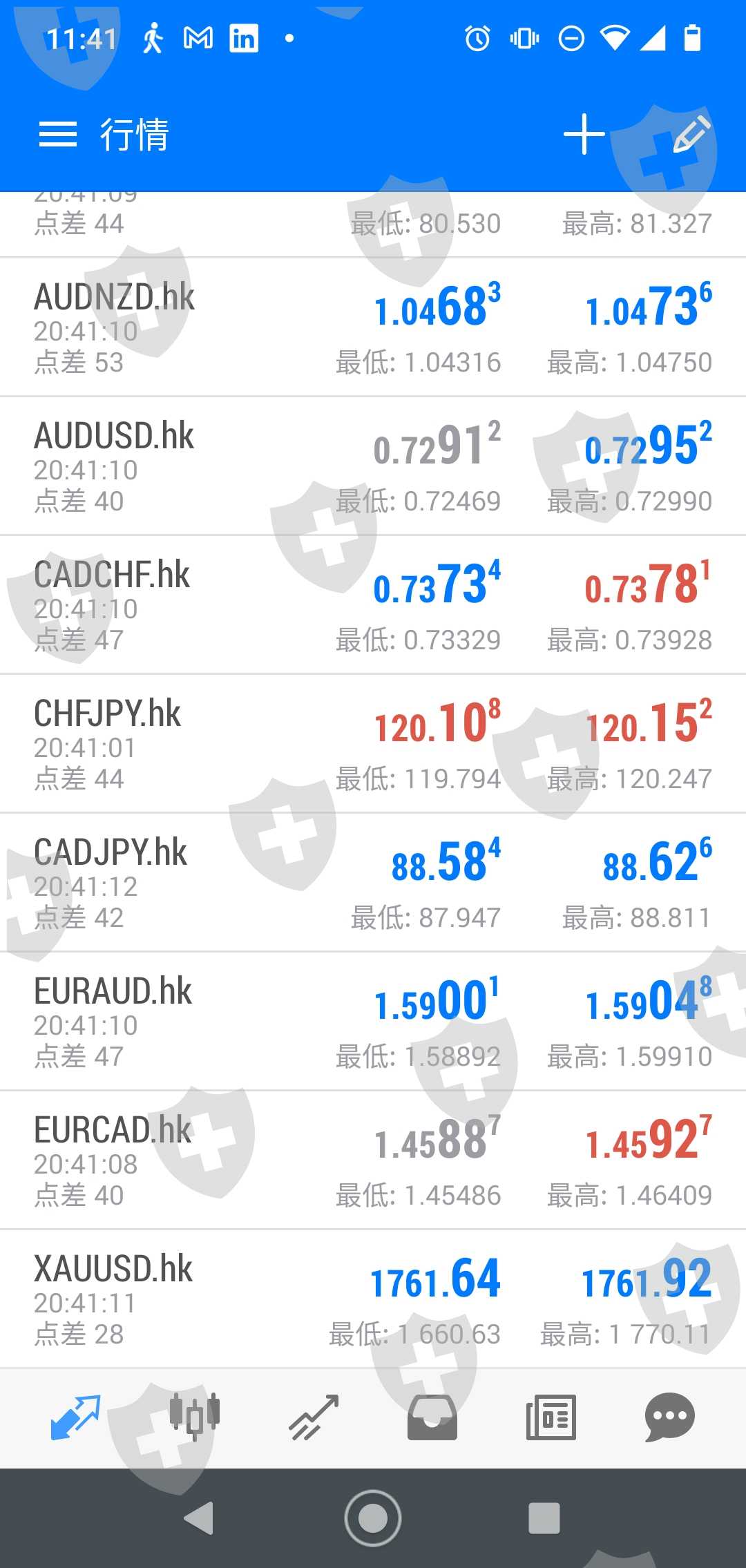Go to the news tab
The width and height of the screenshot is (746, 1568).
[551, 1416]
